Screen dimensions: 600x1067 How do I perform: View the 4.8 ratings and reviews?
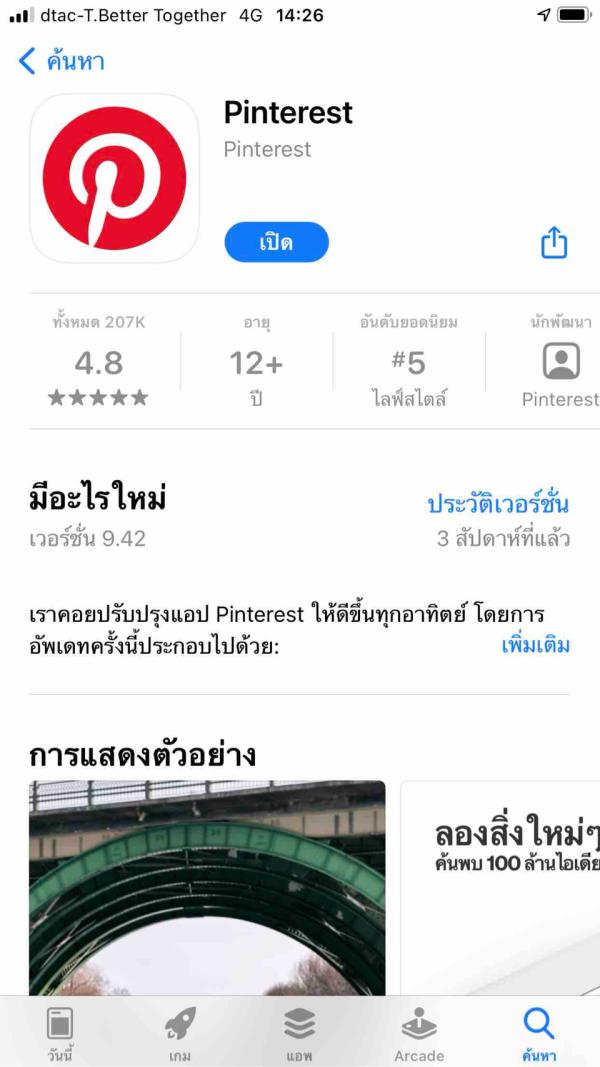coord(98,363)
